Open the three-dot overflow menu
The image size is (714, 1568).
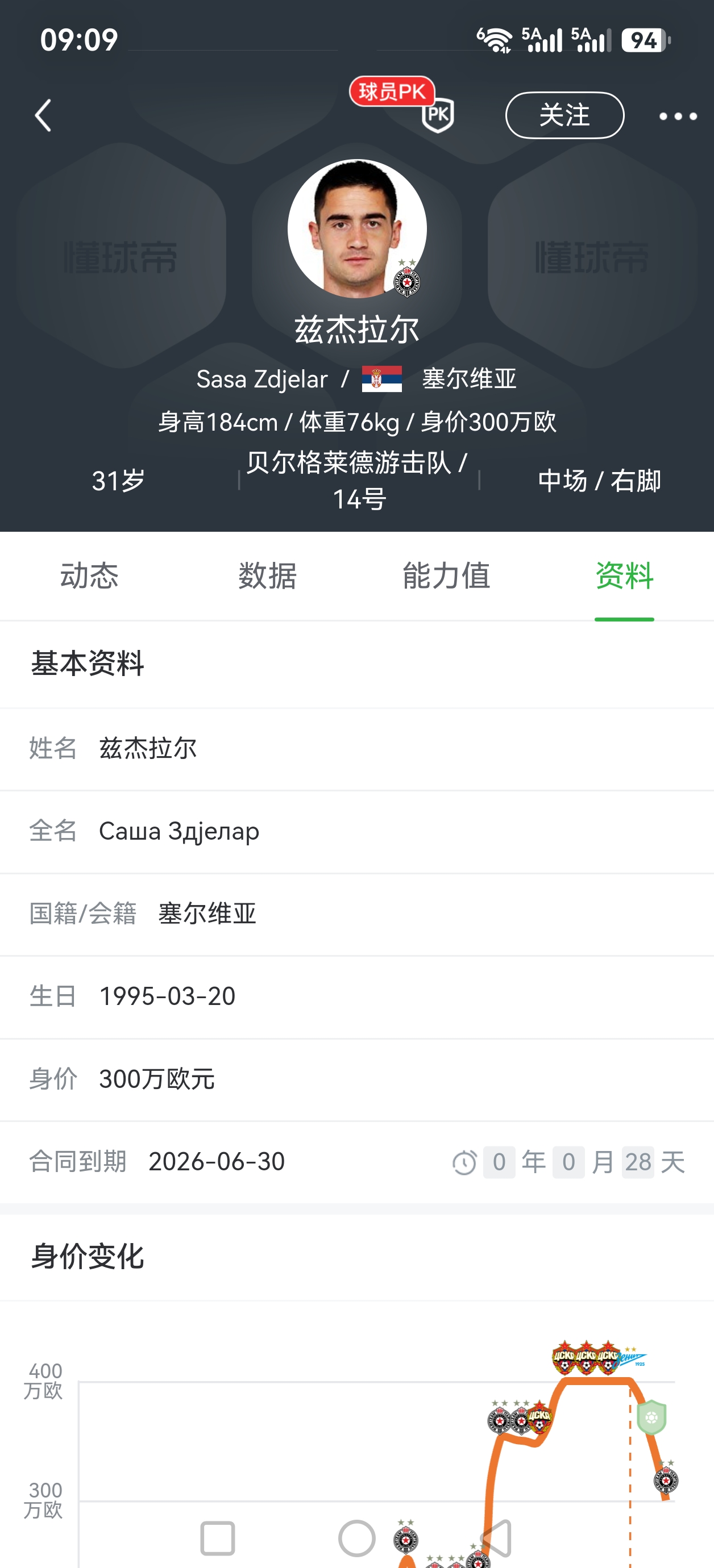(x=678, y=116)
